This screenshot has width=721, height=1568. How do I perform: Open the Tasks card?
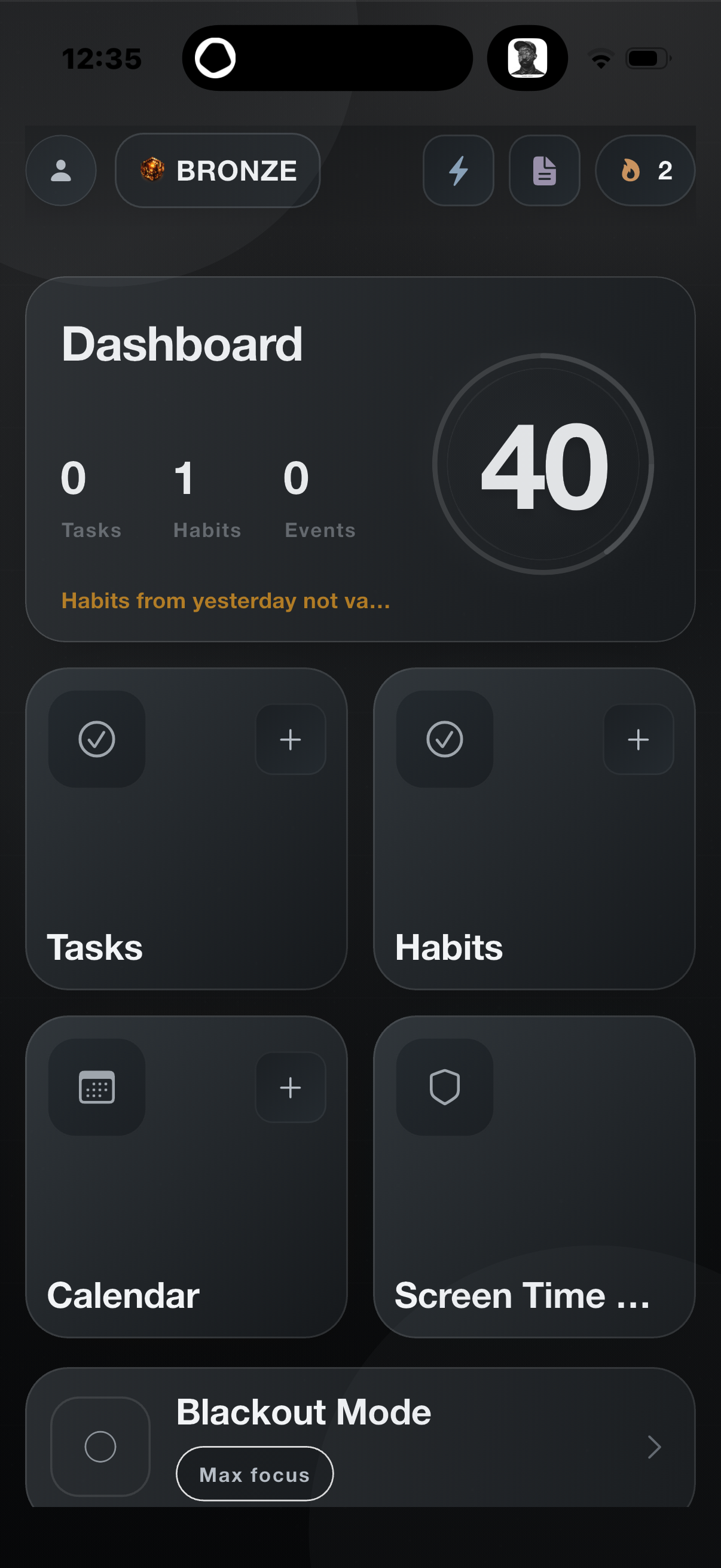(x=186, y=829)
